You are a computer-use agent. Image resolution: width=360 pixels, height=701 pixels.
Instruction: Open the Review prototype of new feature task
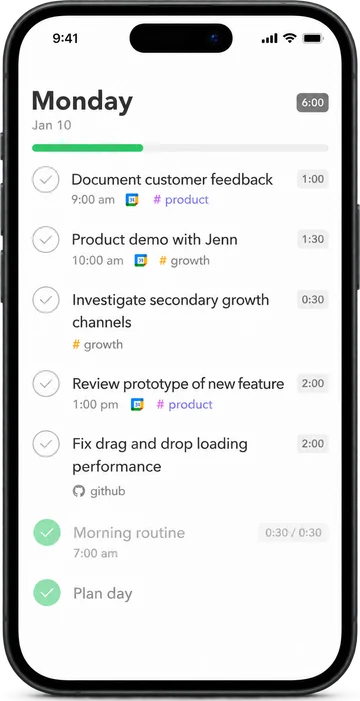point(178,384)
